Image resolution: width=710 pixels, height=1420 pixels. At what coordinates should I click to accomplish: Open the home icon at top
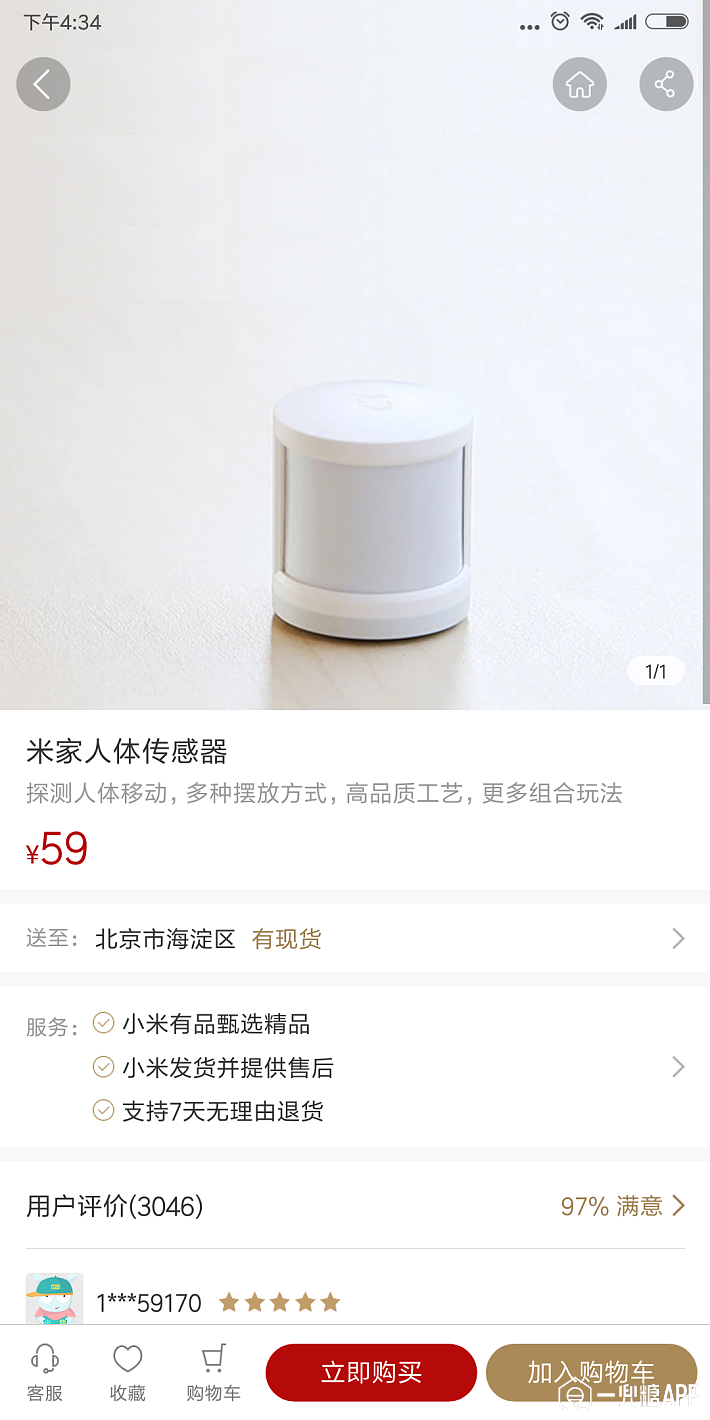(x=580, y=84)
